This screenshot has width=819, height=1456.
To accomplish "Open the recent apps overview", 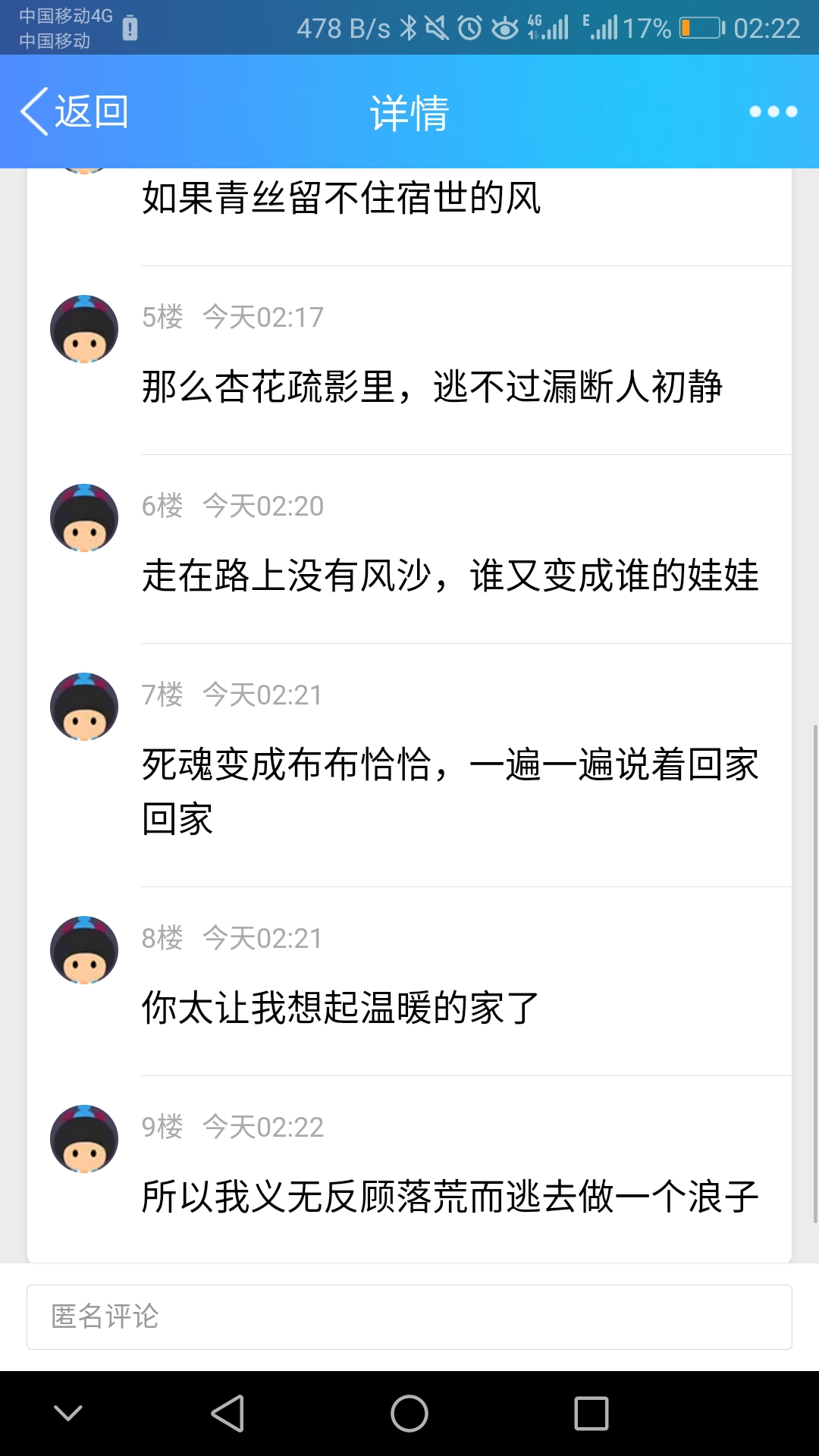I will [591, 1414].
